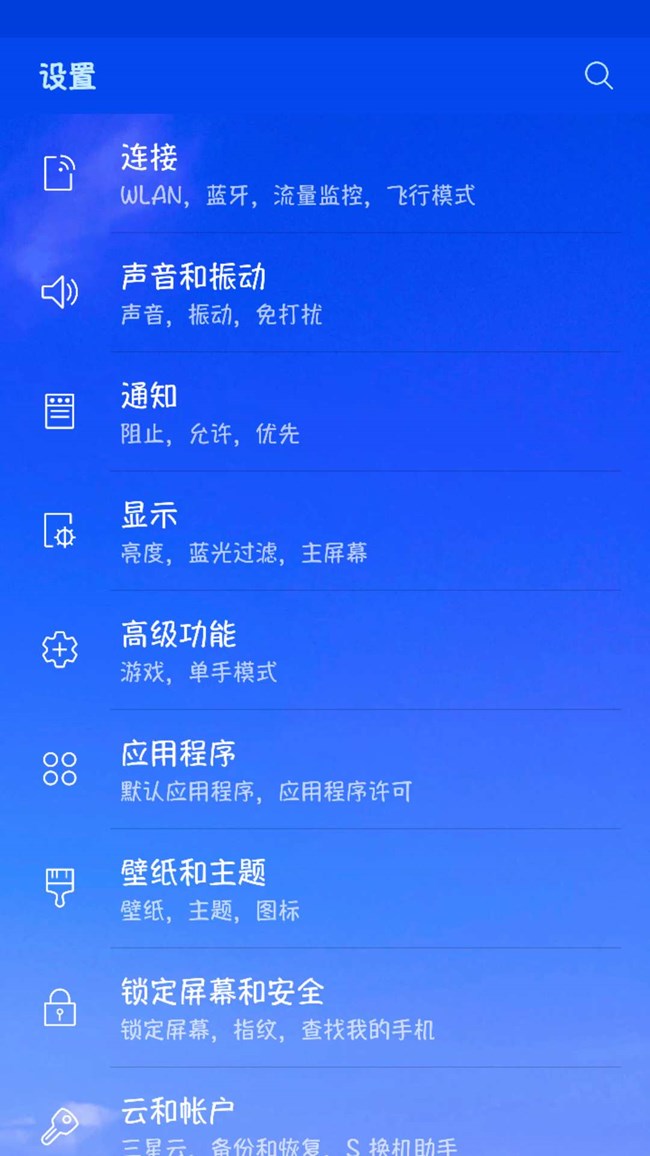
Task: Open 连接 settings
Action: point(325,173)
